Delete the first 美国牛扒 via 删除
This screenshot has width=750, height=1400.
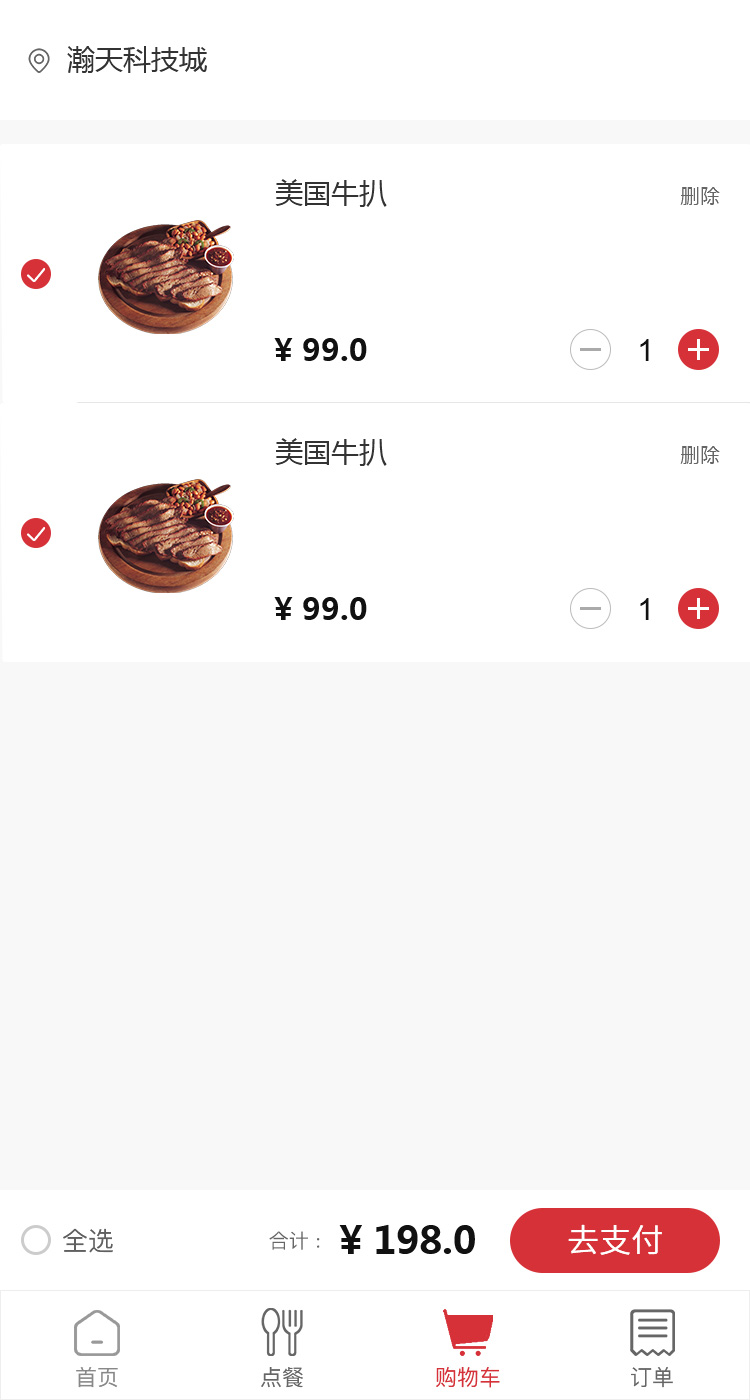pos(699,196)
